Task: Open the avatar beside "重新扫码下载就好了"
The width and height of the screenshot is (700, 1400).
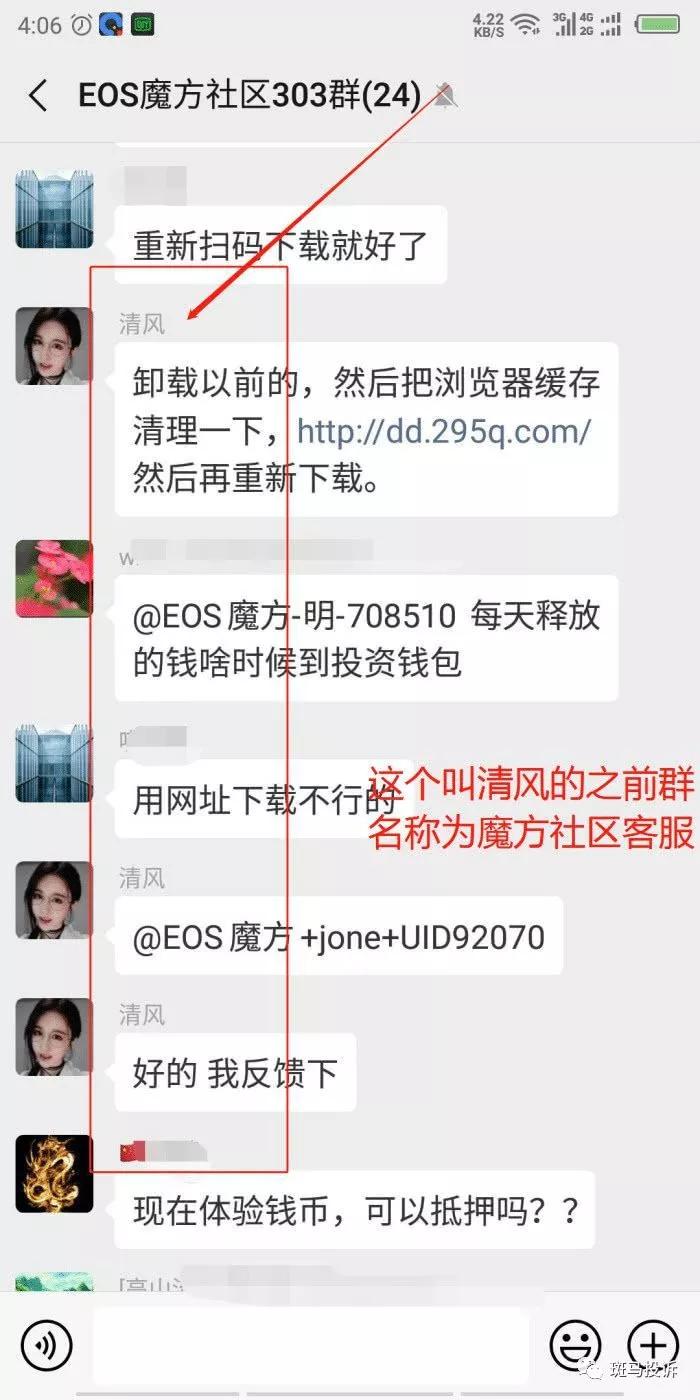Action: [54, 209]
